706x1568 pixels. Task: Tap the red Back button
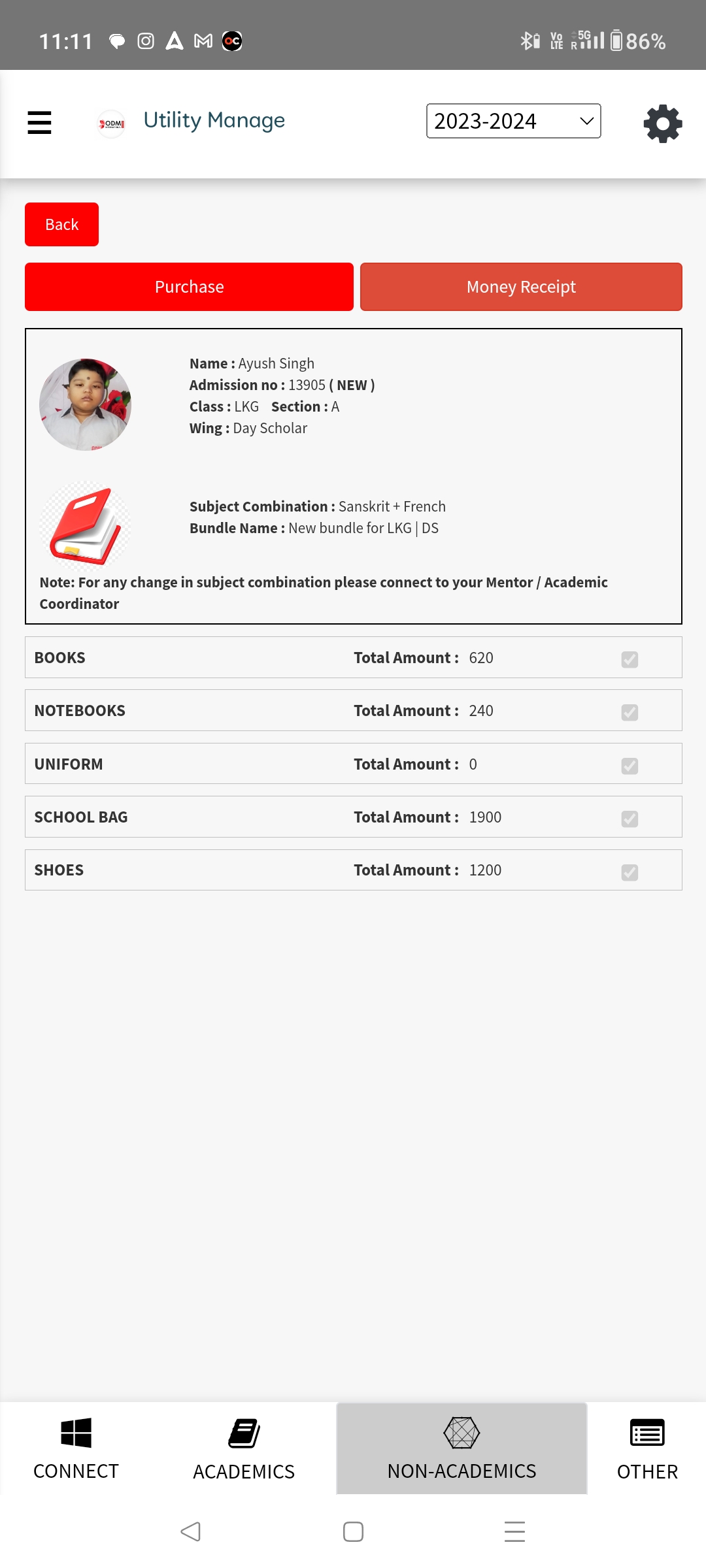[x=61, y=224]
